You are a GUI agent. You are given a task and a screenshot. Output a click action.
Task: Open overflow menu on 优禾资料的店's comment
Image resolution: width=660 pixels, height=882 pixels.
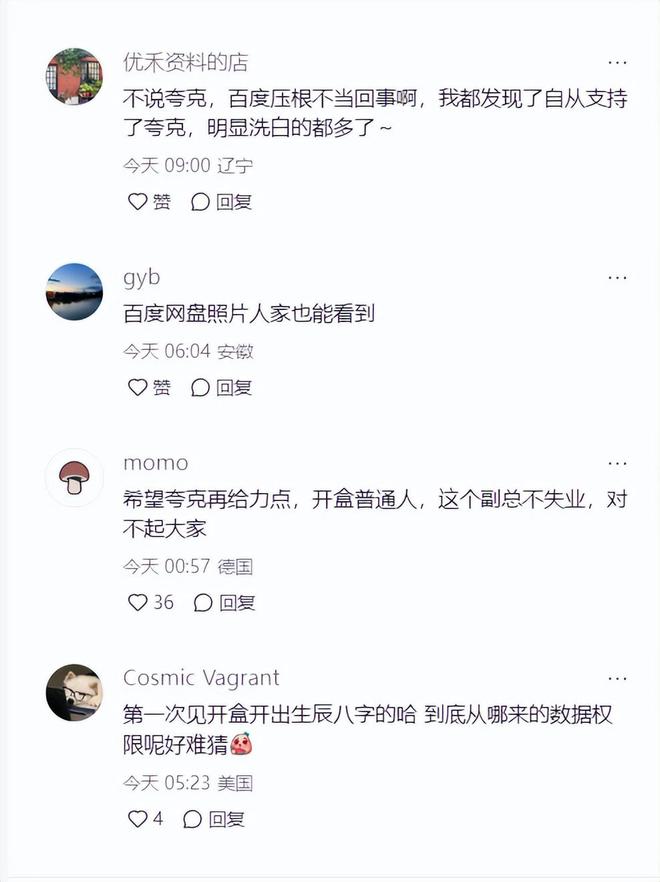point(618,62)
